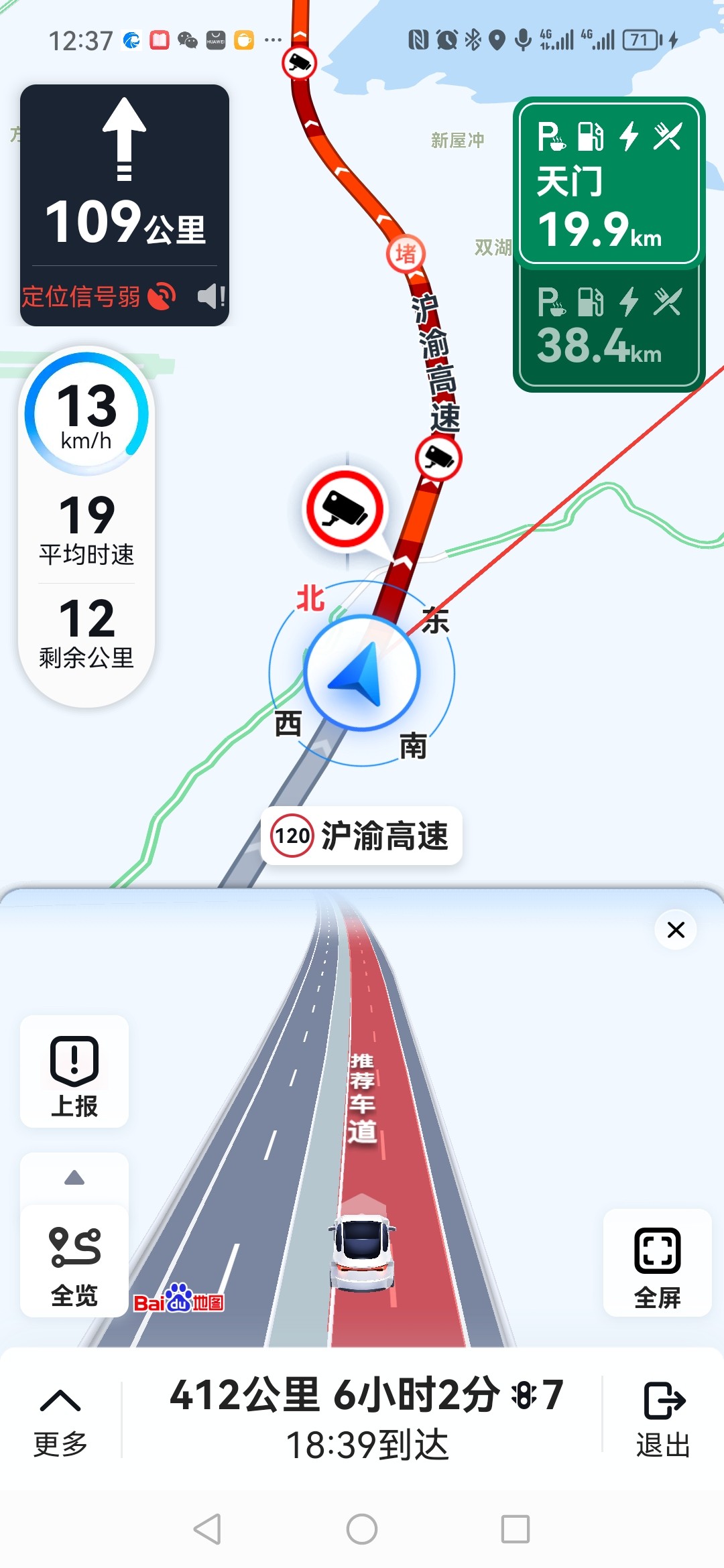Viewport: 724px width, 1568px height.
Task: Open the service area card 38.4km away
Action: pyautogui.click(x=609, y=326)
